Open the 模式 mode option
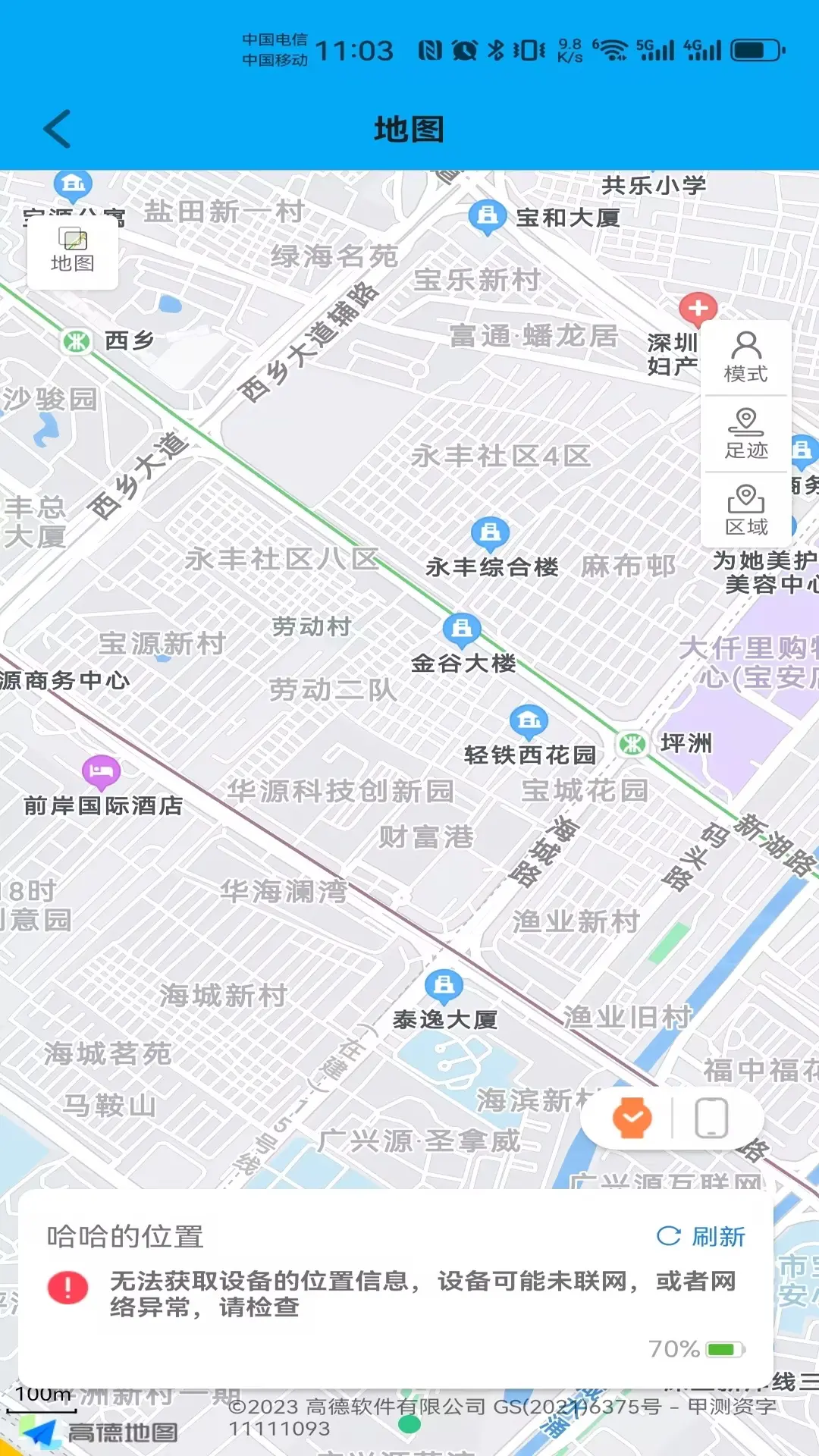This screenshot has height=1456, width=819. 746,357
